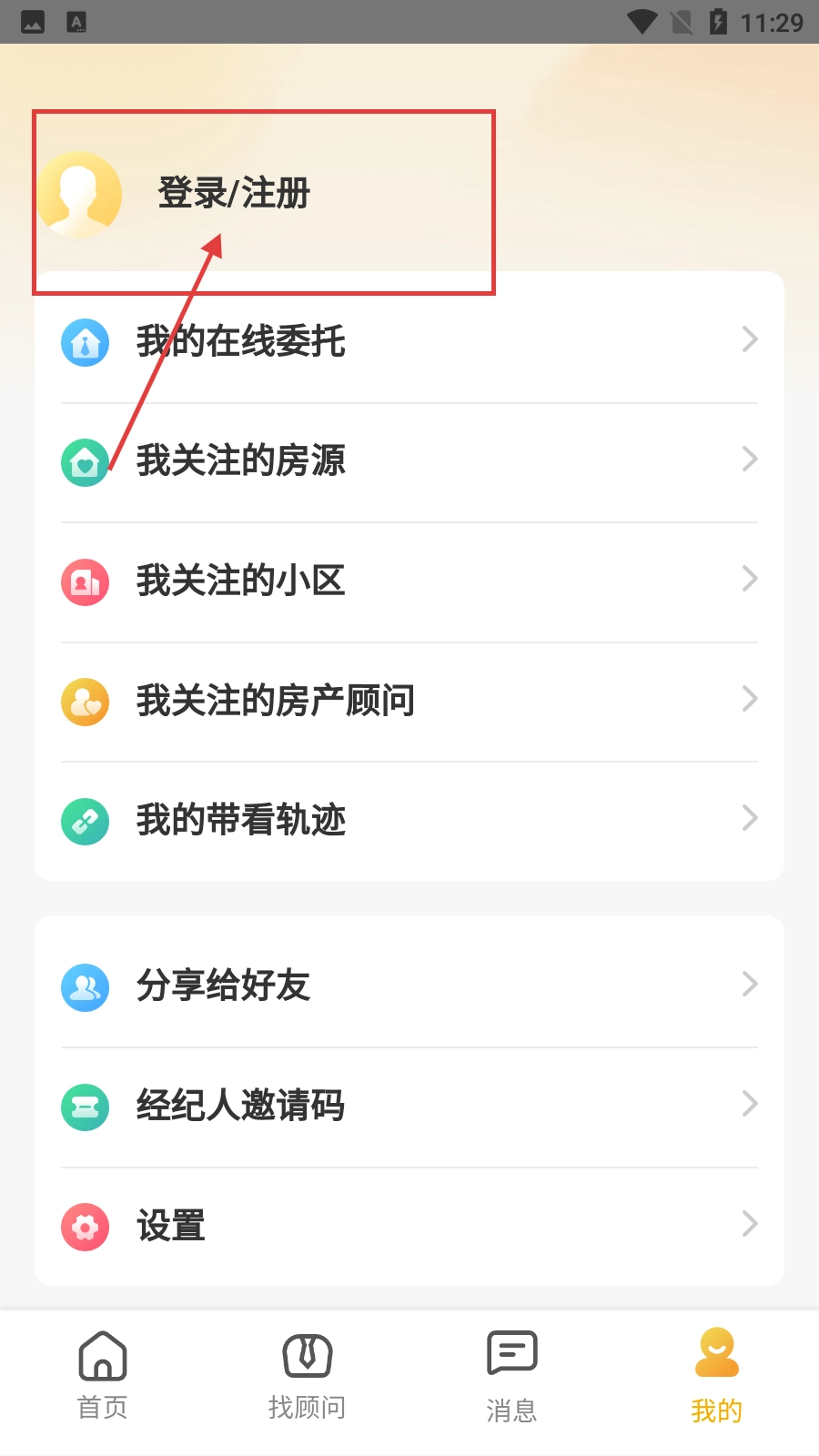The height and width of the screenshot is (1456, 819).
Task: View 我关注的小区
Action: (409, 581)
